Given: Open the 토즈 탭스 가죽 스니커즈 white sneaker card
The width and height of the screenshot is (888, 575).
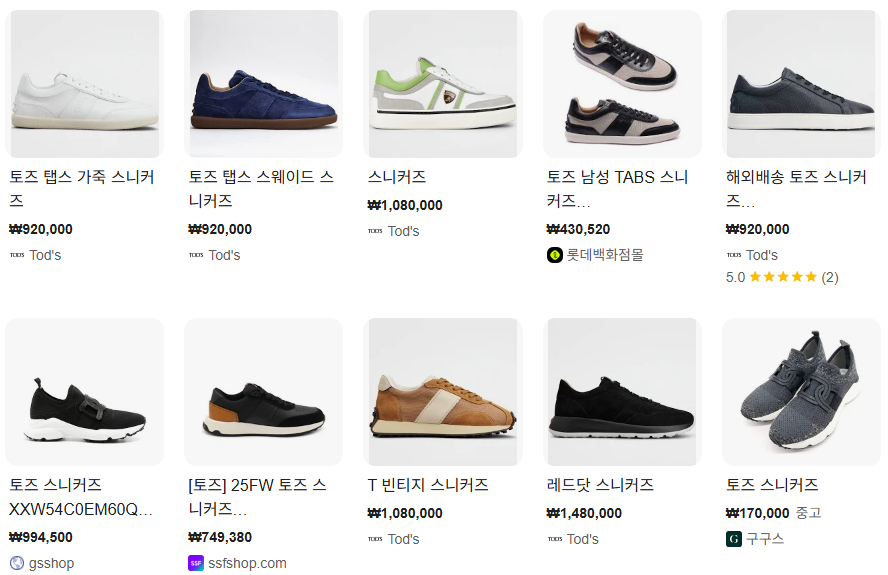Looking at the screenshot, I should 84,85.
